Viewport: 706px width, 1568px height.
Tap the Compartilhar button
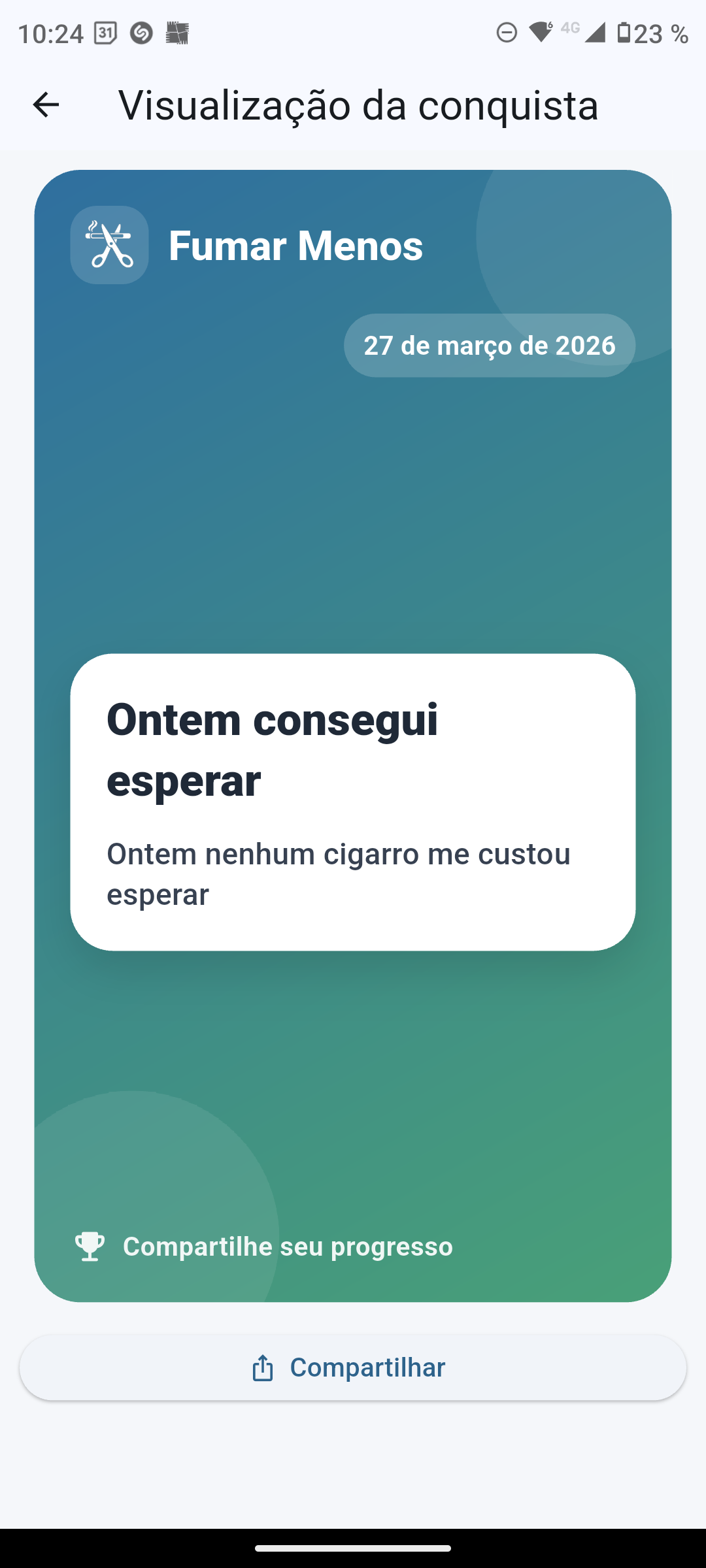pyautogui.click(x=353, y=1367)
